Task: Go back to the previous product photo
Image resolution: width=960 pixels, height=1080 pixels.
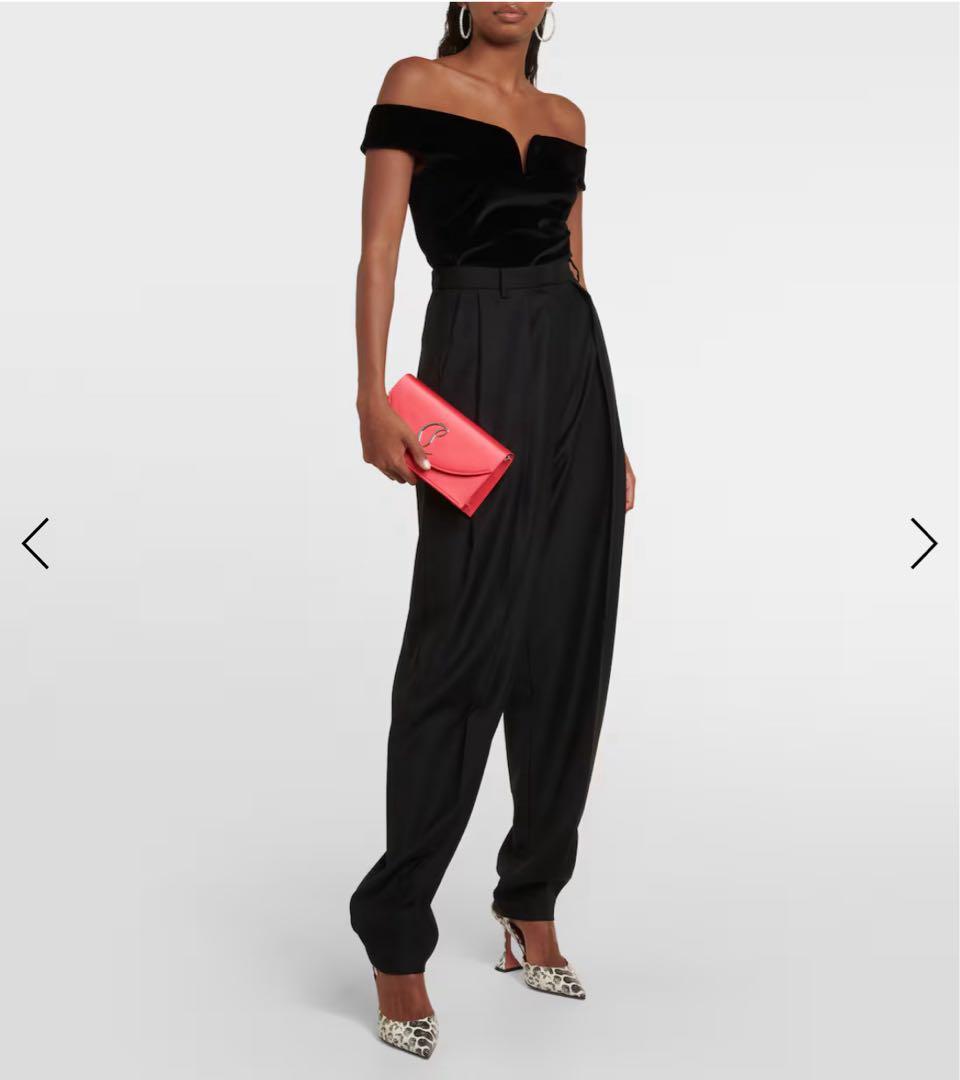Action: (x=36, y=543)
